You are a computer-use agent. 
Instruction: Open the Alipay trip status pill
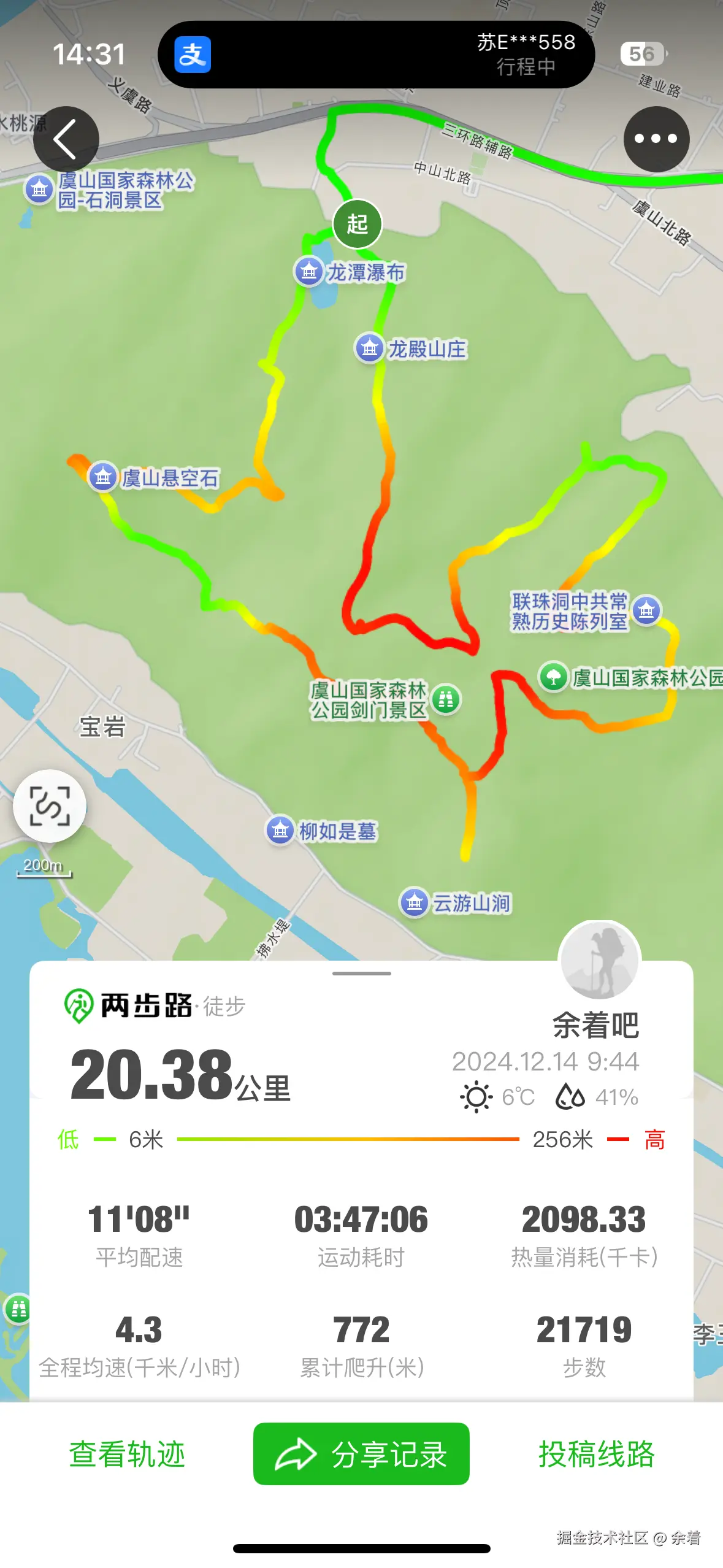(376, 55)
